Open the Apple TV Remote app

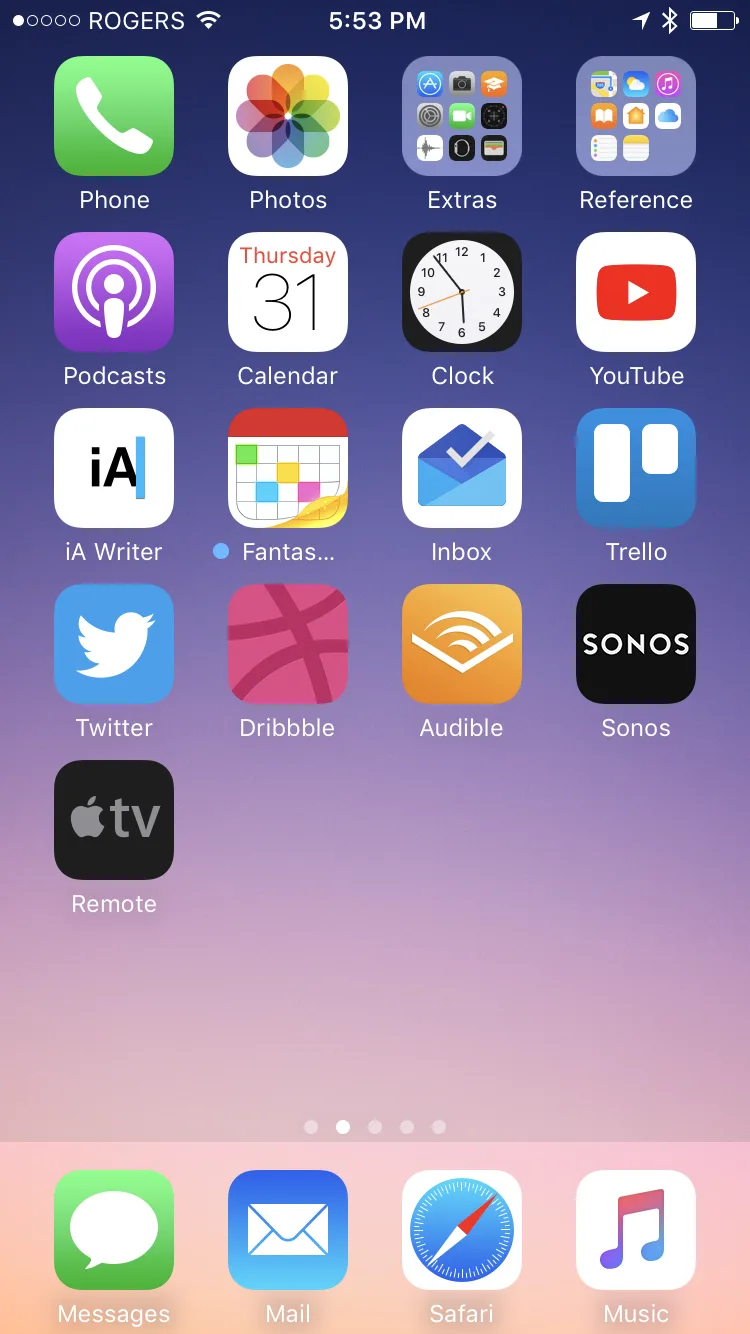point(114,820)
